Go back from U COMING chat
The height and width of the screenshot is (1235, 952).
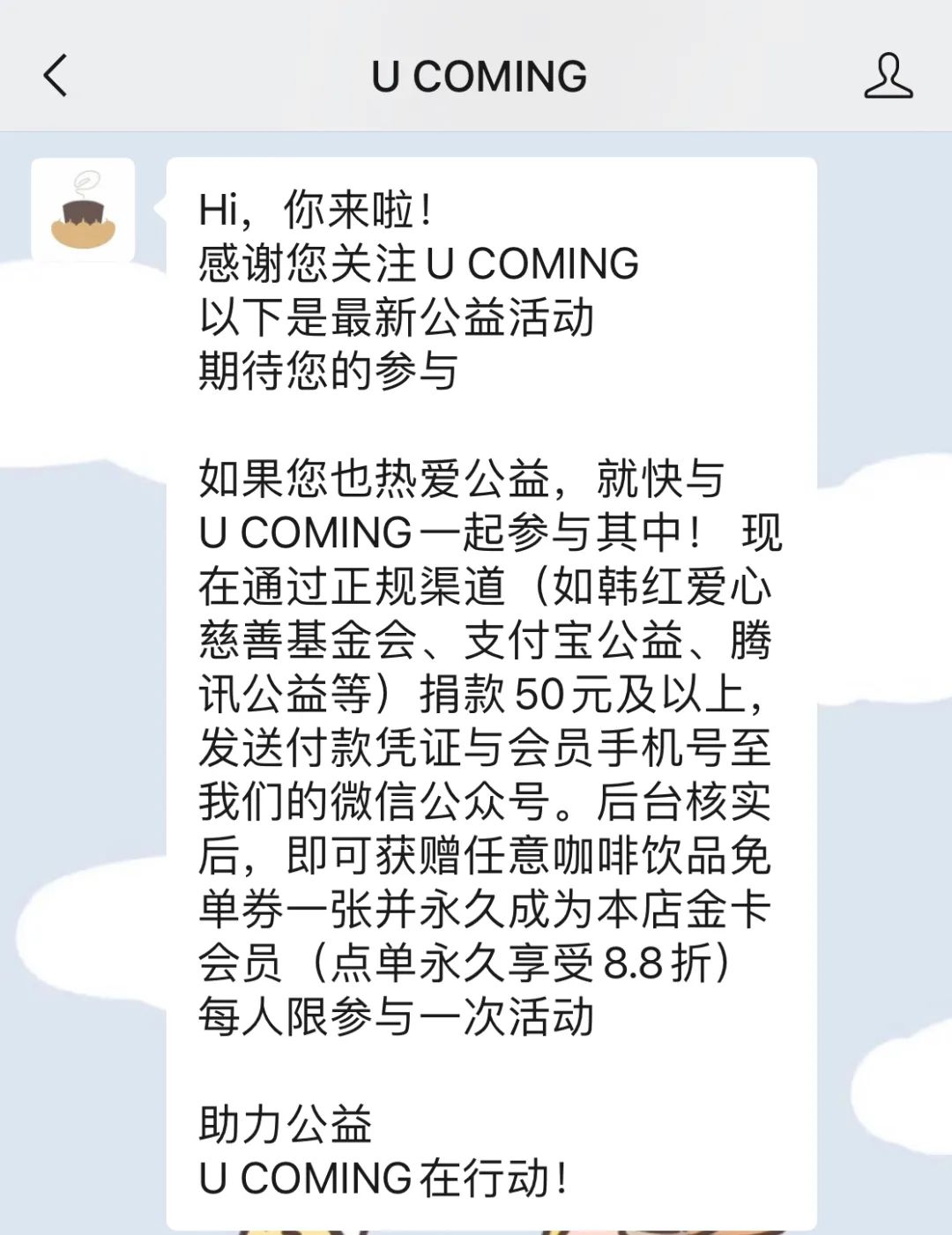tap(56, 76)
